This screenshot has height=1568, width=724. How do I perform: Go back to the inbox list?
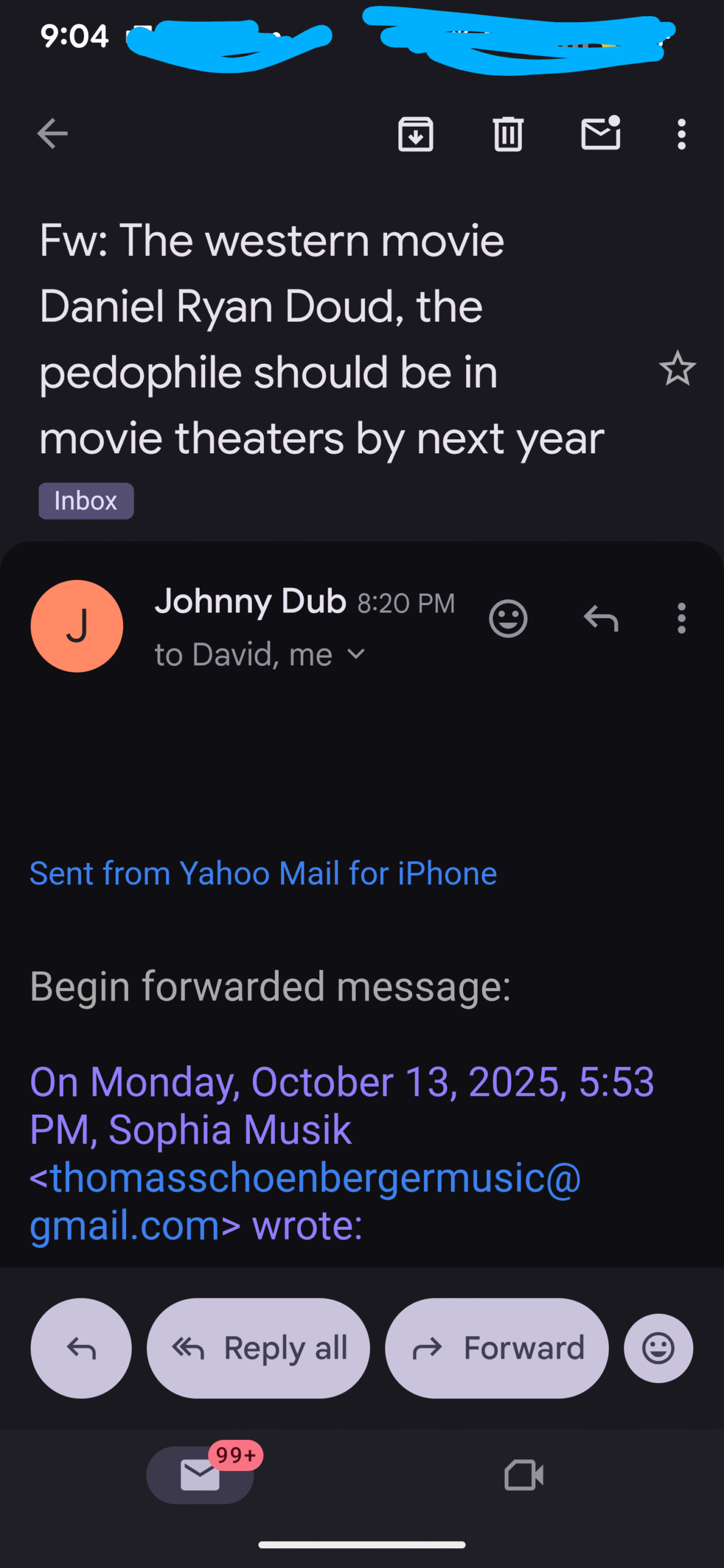point(52,134)
